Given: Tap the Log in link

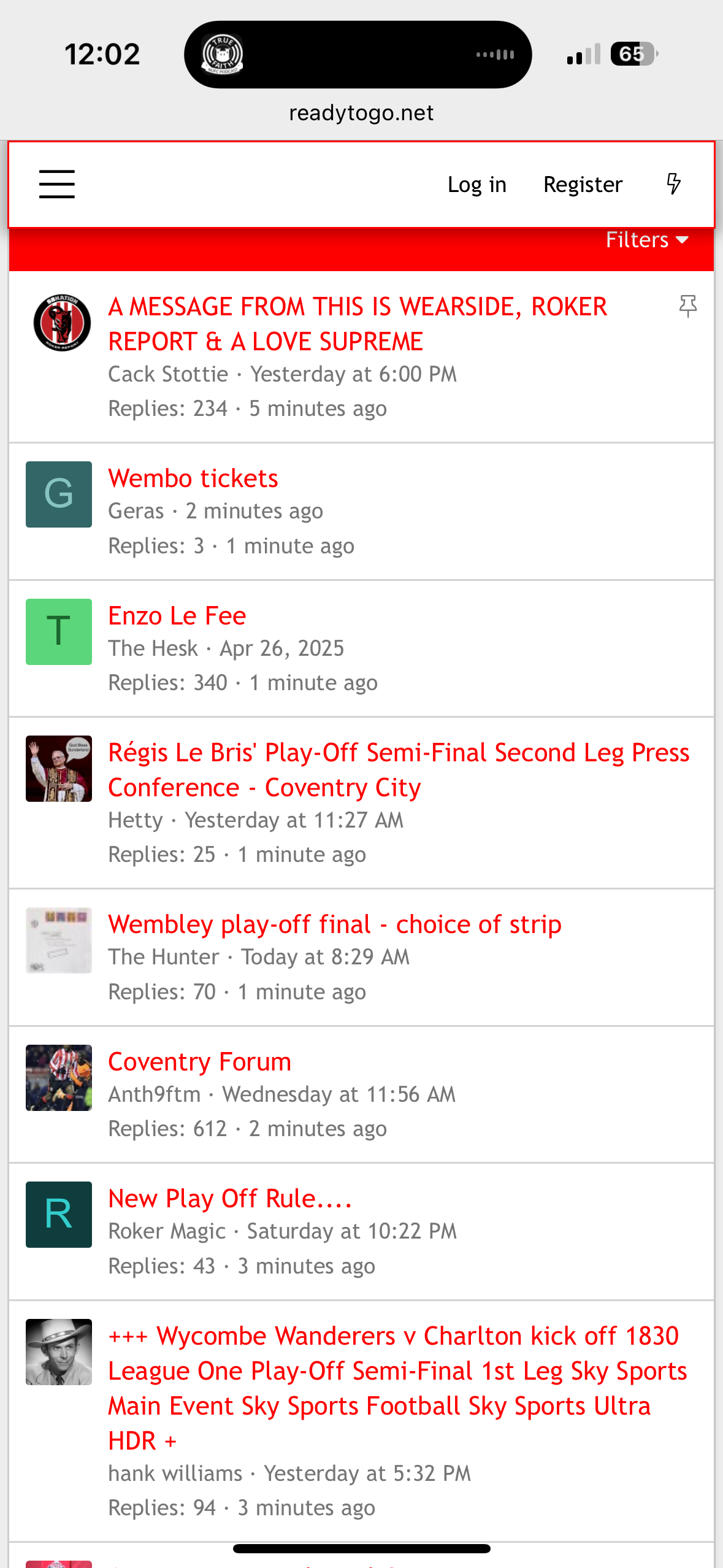Looking at the screenshot, I should click(477, 185).
